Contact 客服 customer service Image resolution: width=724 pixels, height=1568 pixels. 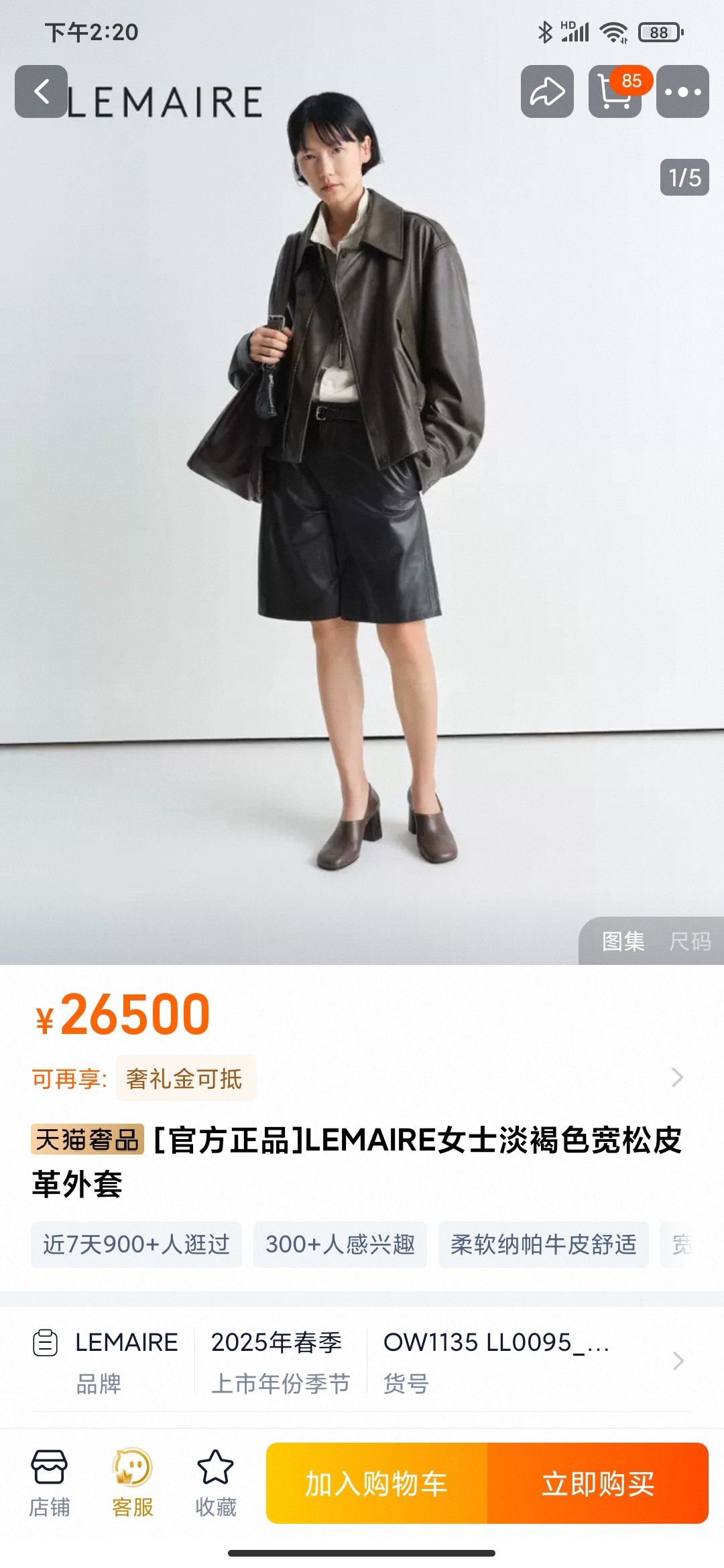[132, 1482]
